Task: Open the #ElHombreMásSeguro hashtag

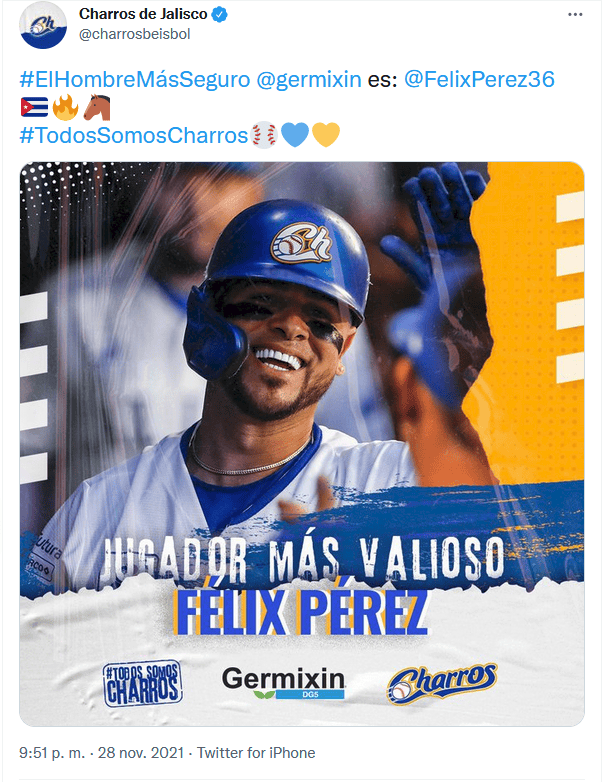Action: click(135, 80)
